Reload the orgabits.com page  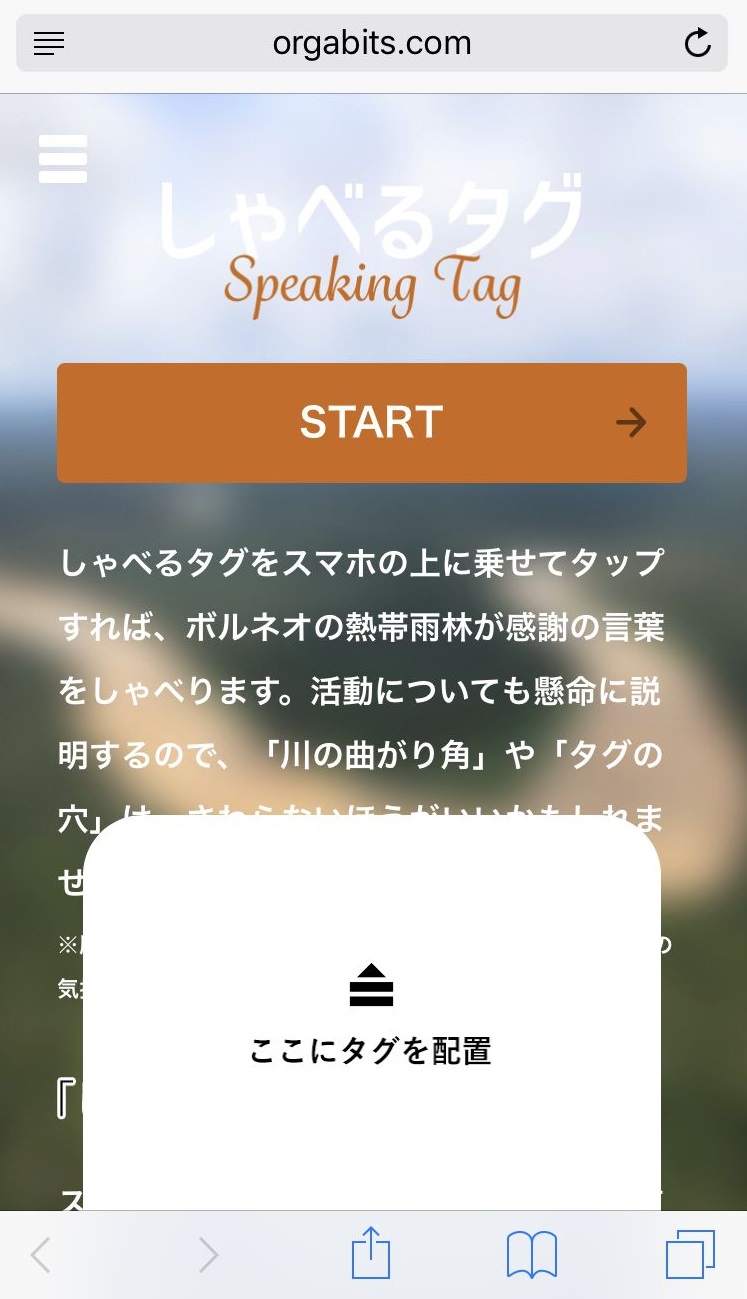coord(697,43)
